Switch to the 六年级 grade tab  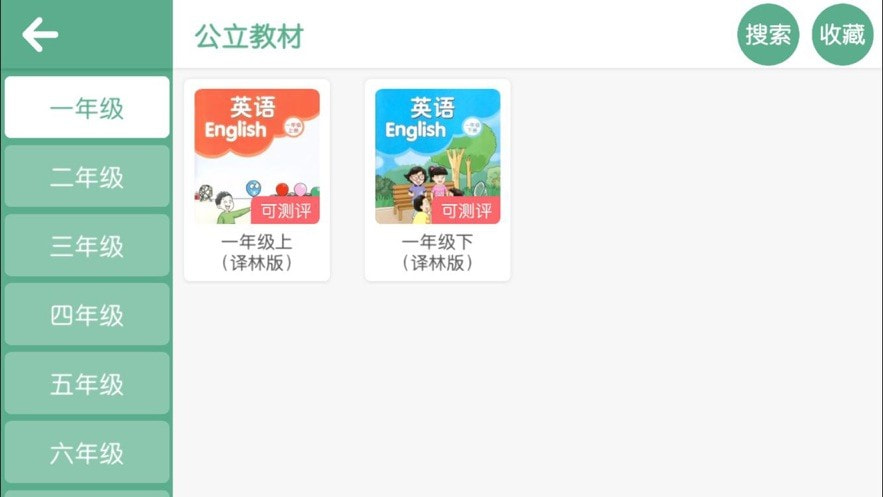(87, 453)
